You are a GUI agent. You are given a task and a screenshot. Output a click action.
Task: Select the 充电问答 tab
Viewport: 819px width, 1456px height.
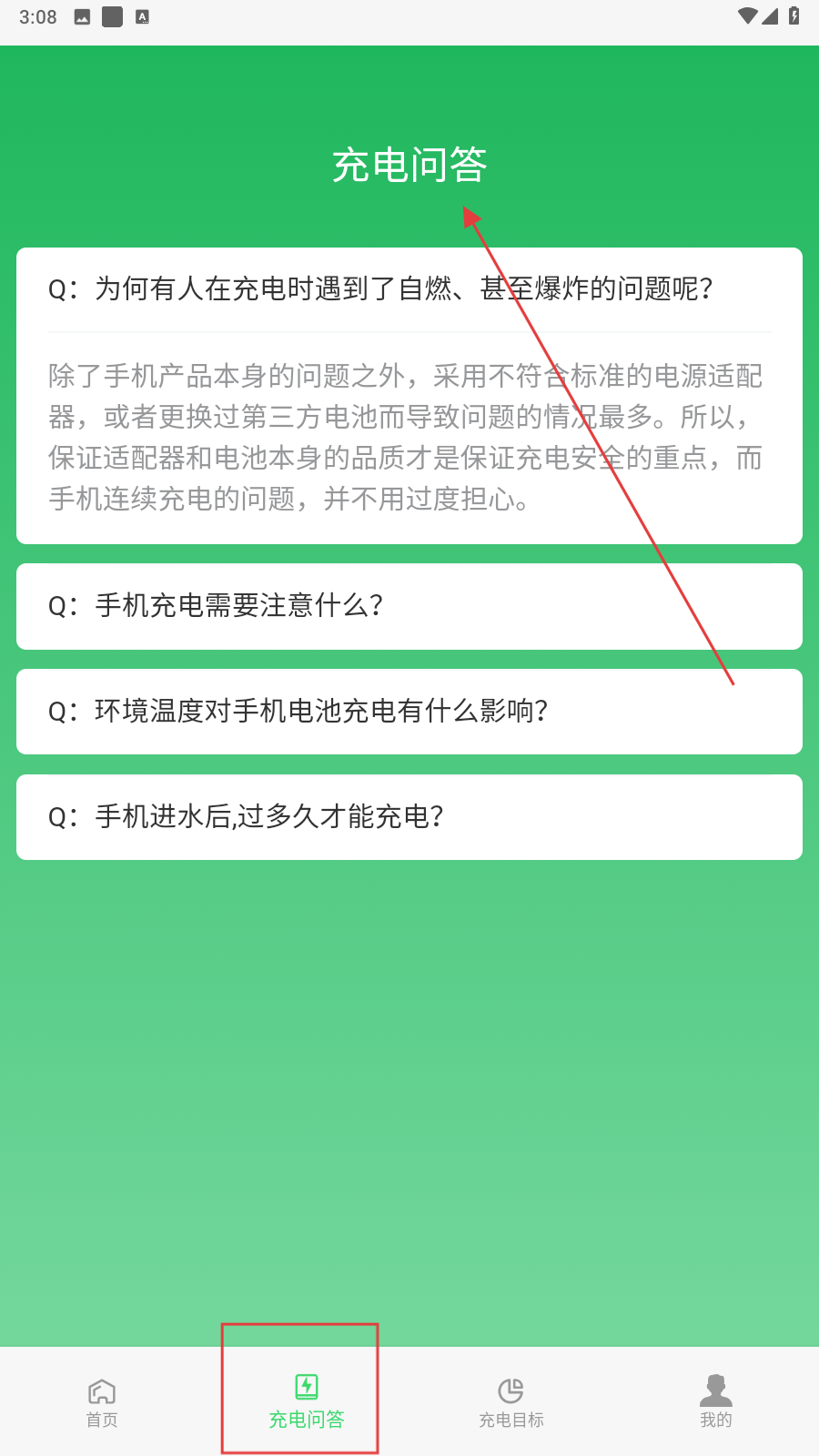(307, 1402)
